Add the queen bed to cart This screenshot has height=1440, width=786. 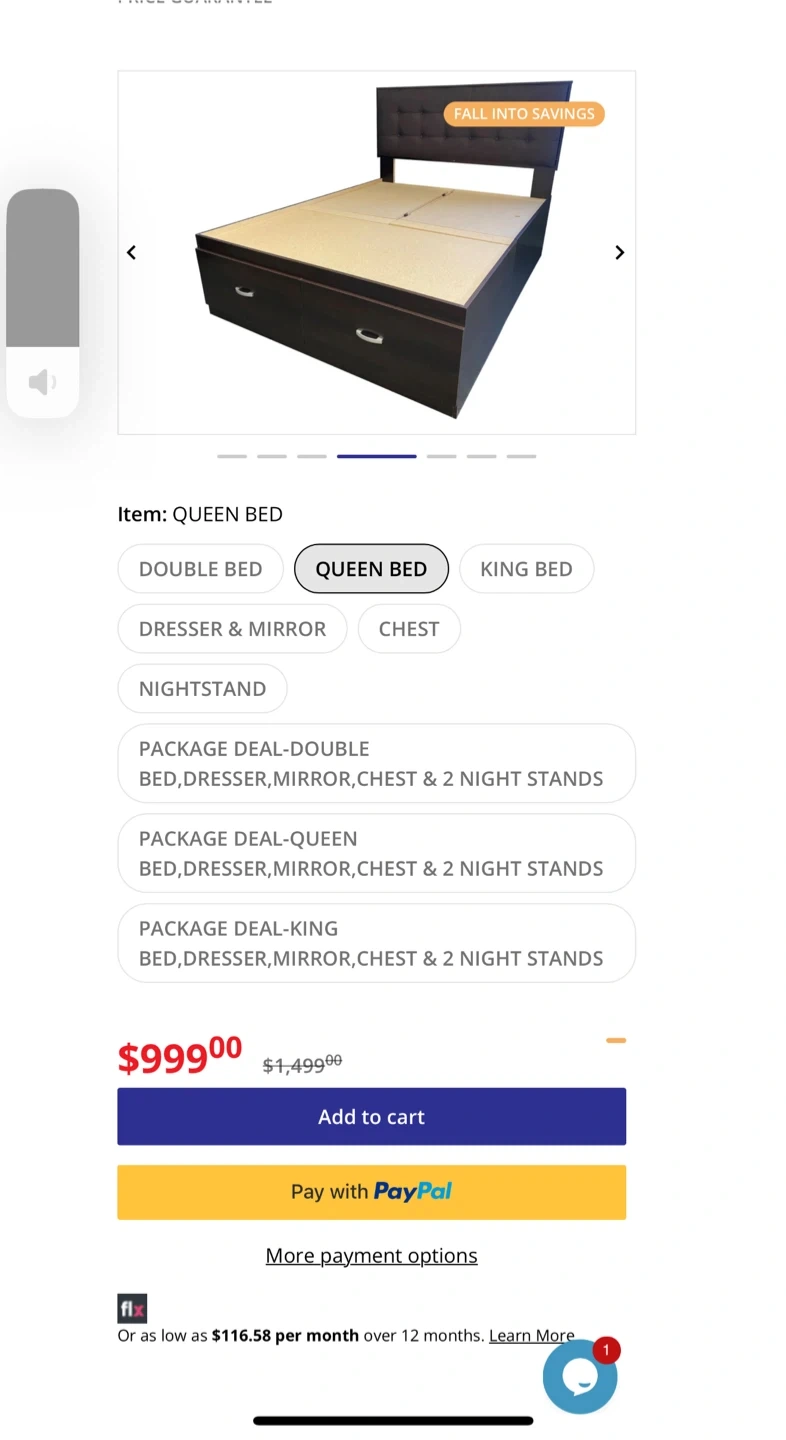[x=371, y=1116]
